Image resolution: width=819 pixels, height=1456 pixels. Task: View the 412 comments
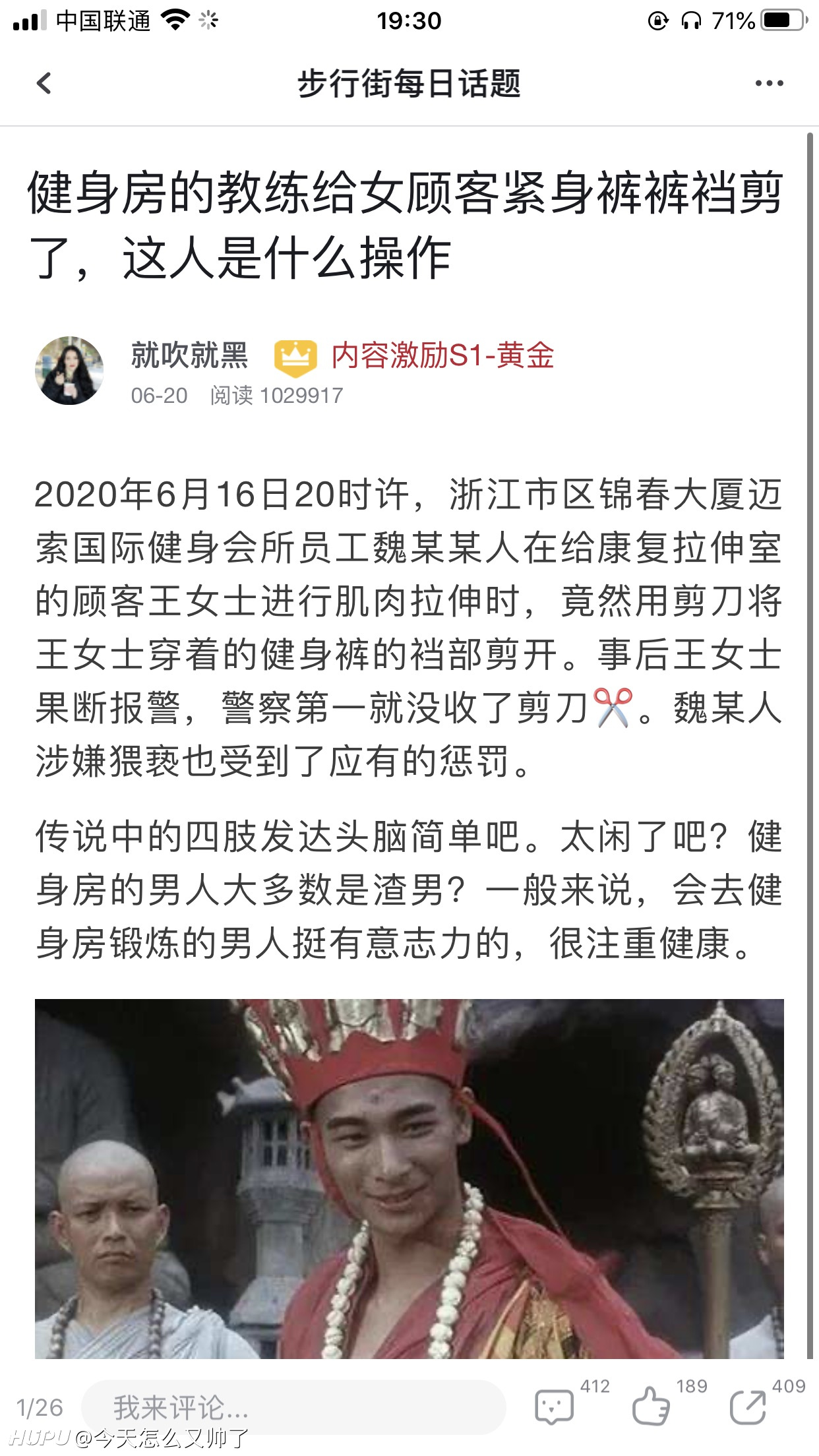tap(555, 1406)
